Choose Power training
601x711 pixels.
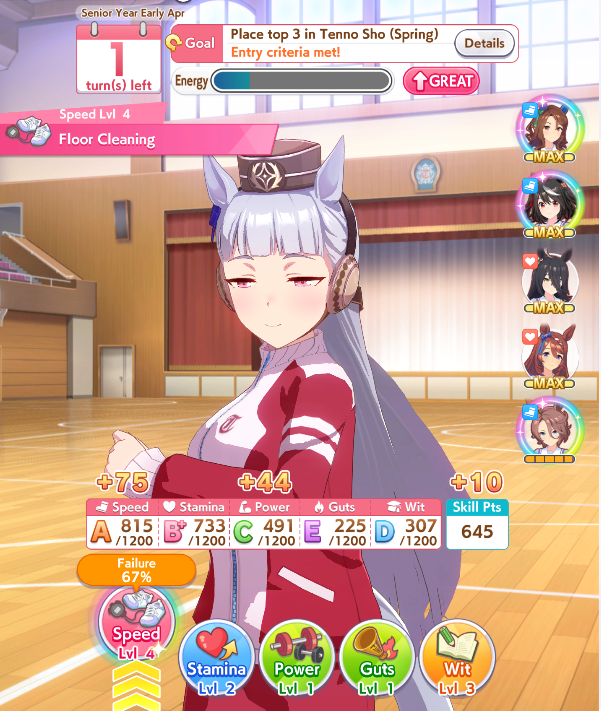click(x=297, y=658)
